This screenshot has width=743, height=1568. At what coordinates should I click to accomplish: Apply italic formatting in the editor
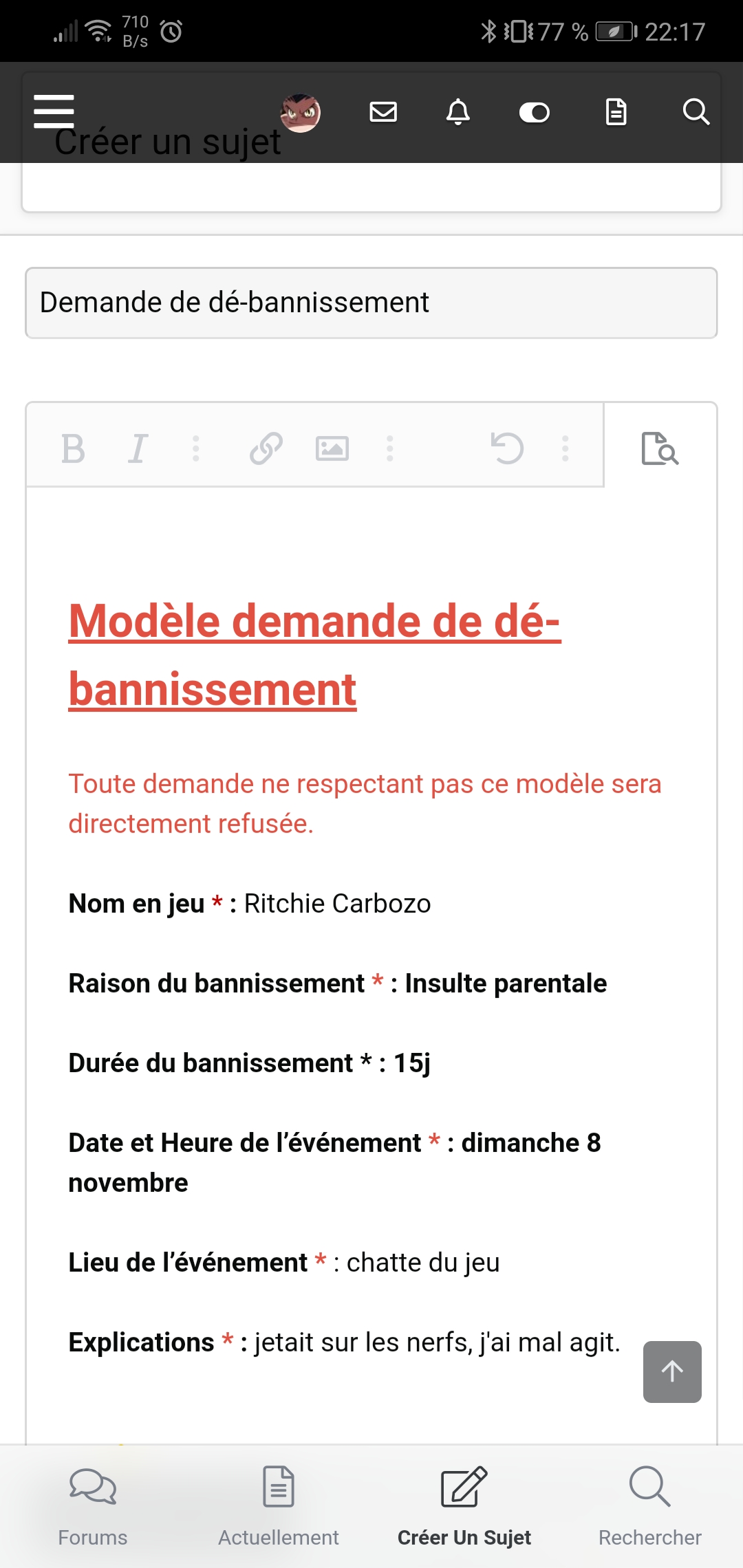(x=138, y=449)
